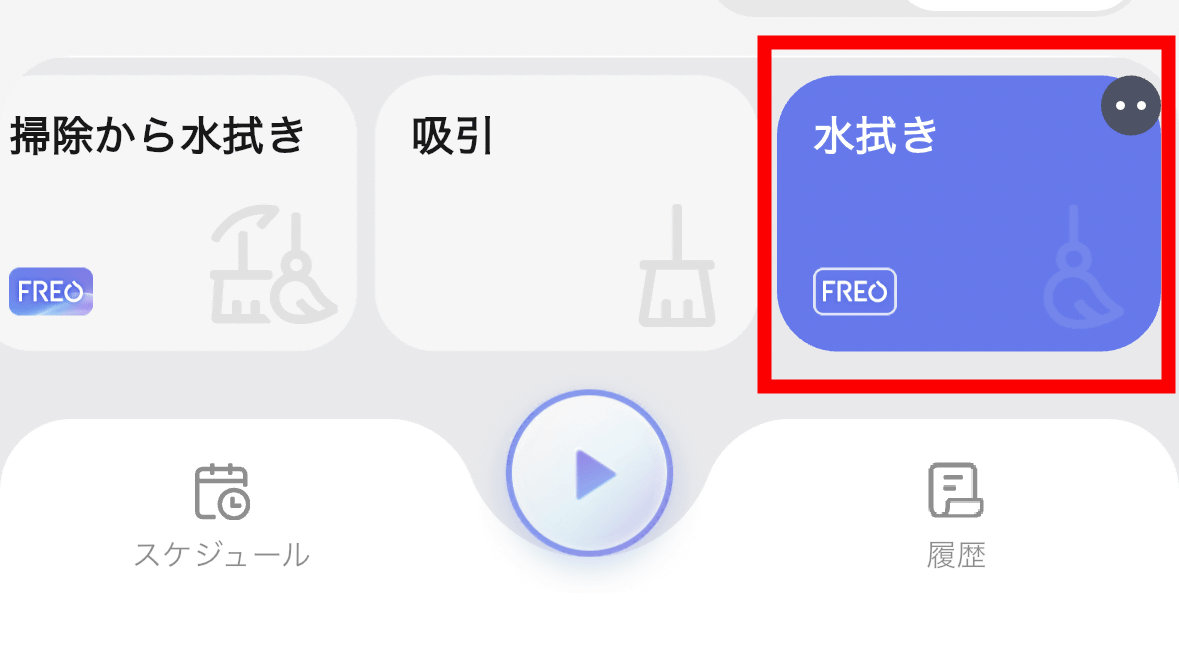Viewport: 1179px width, 663px height.
Task: Open the スケジュール schedule screen
Action: click(222, 515)
